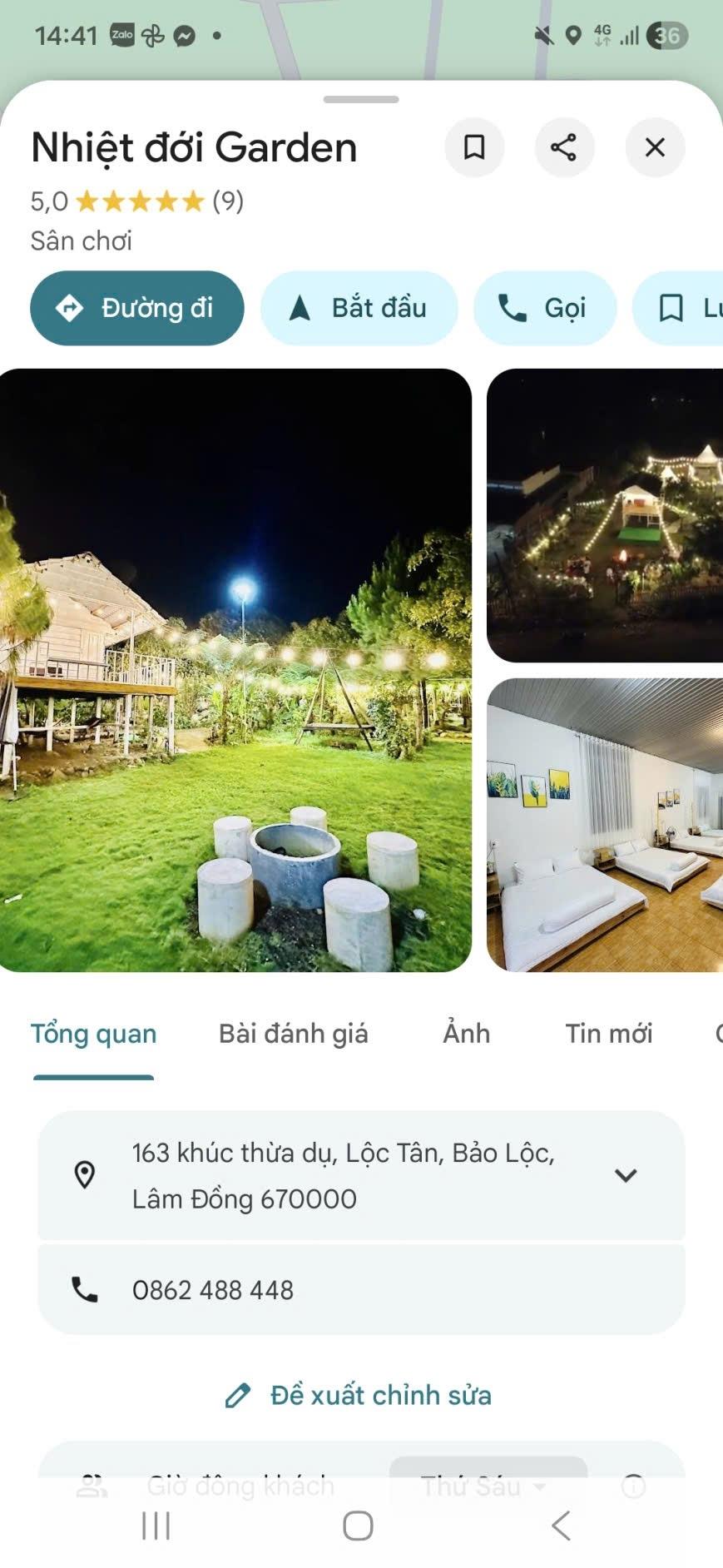Open the recent apps screen
The image size is (723, 1568).
(x=156, y=1526)
